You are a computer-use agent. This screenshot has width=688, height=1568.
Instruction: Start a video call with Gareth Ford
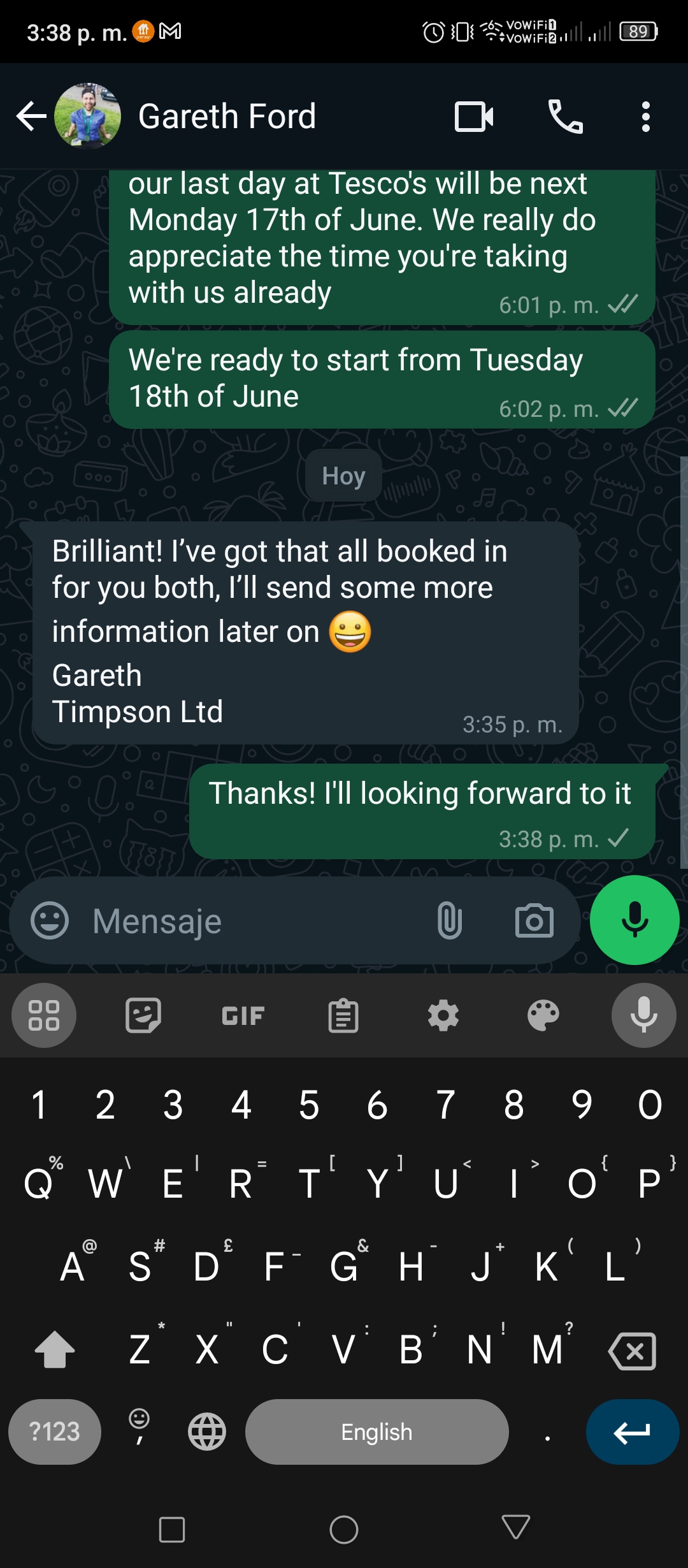coord(474,117)
